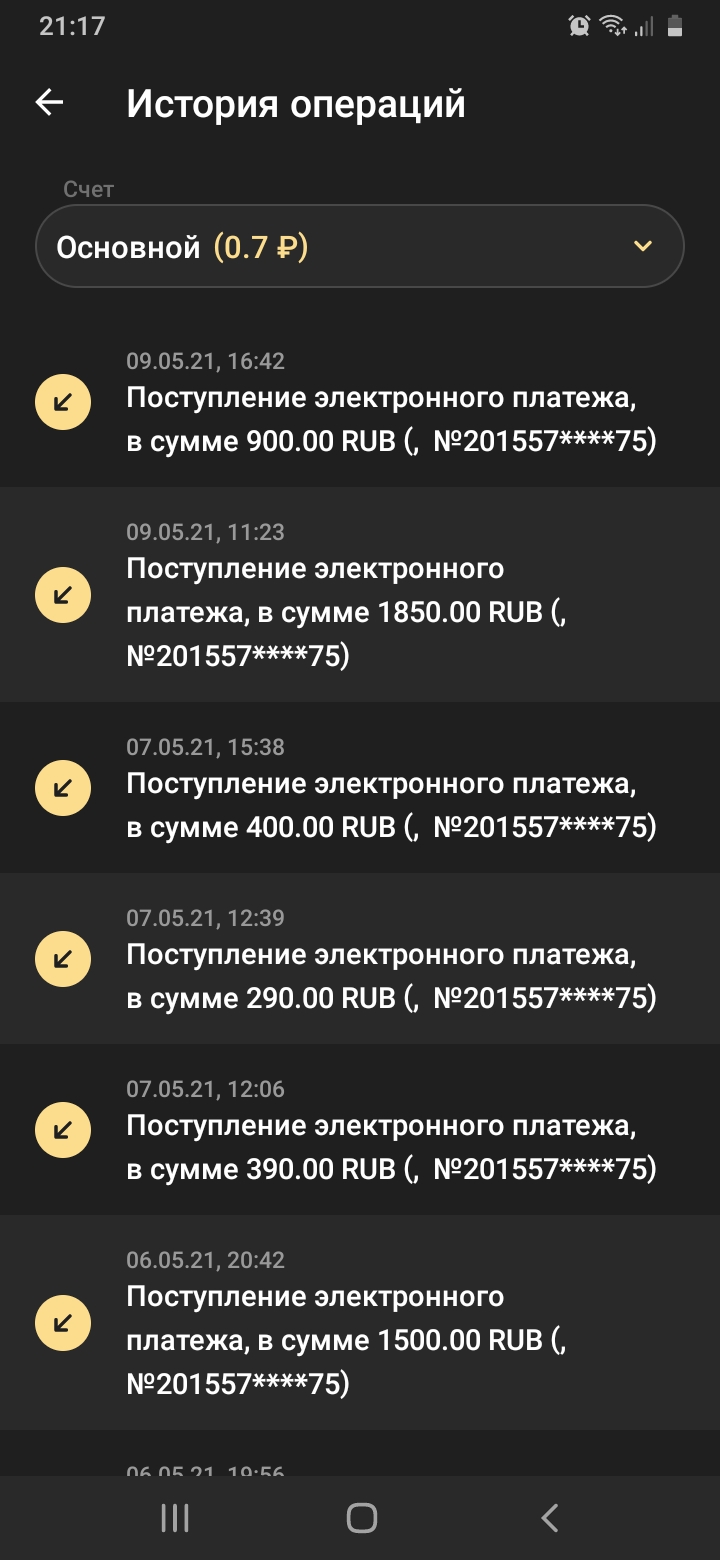Viewport: 720px width, 1560px height.
Task: Tap the system home button
Action: click(361, 1518)
